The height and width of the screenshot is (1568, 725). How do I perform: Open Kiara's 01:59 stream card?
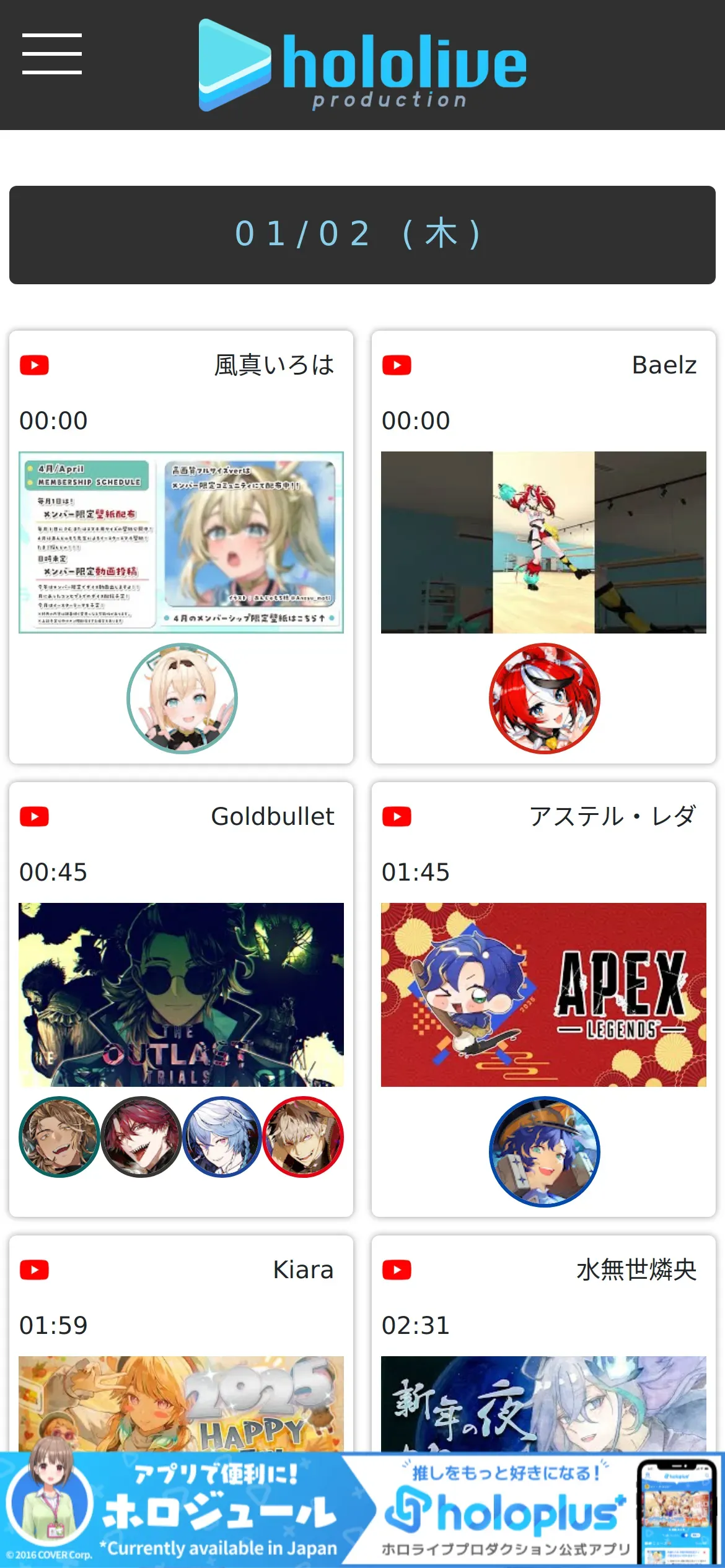click(x=181, y=1344)
